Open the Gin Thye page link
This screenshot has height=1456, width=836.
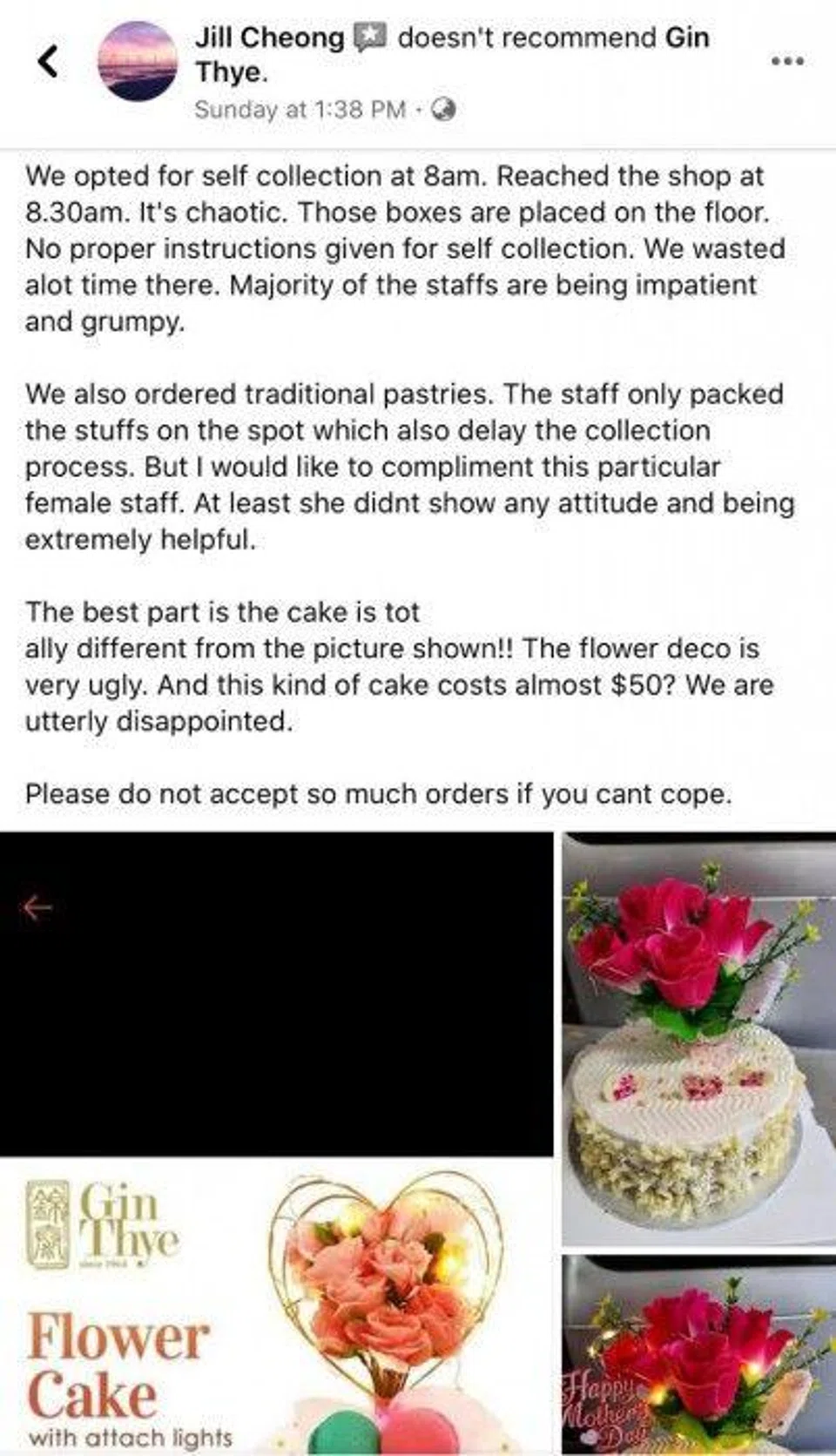coord(686,38)
